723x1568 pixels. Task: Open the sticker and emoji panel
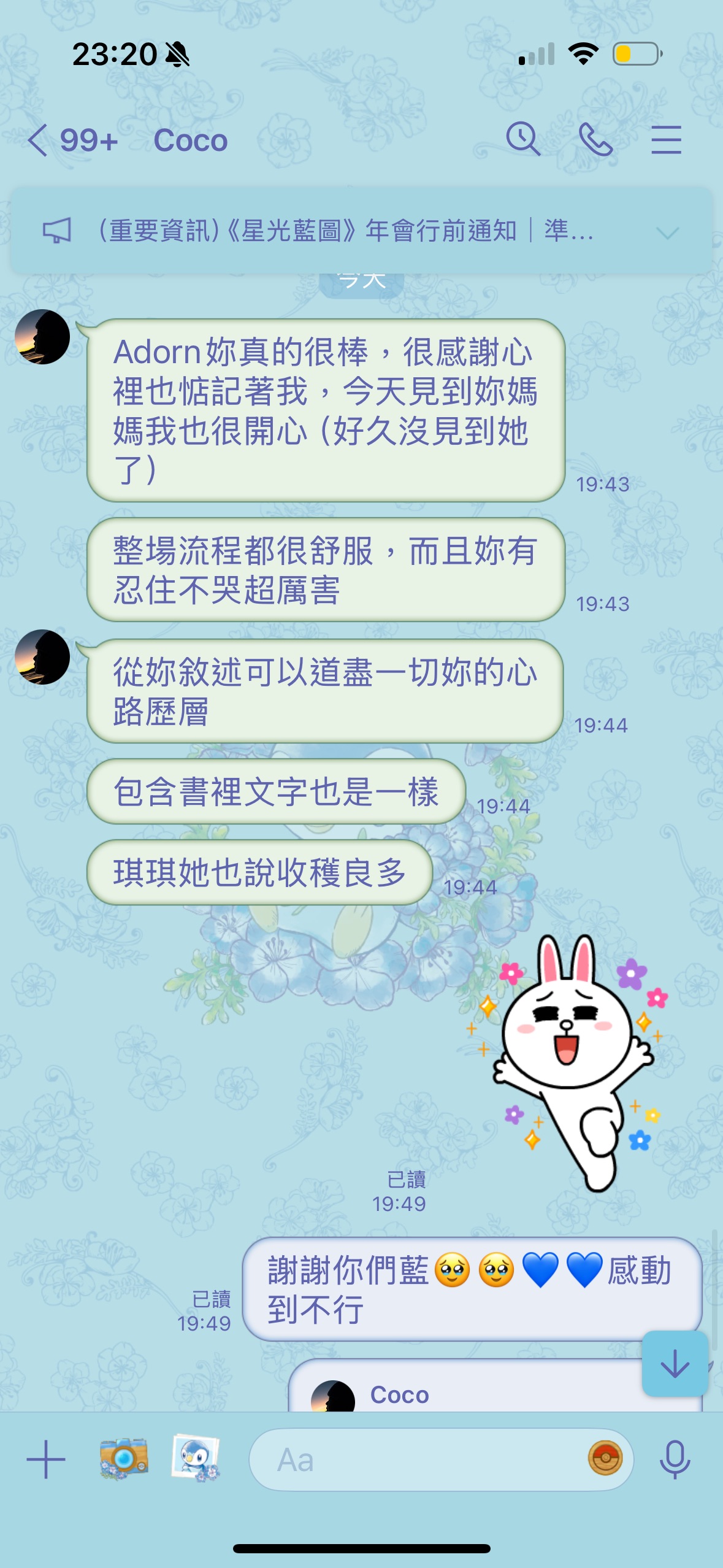tap(605, 1458)
